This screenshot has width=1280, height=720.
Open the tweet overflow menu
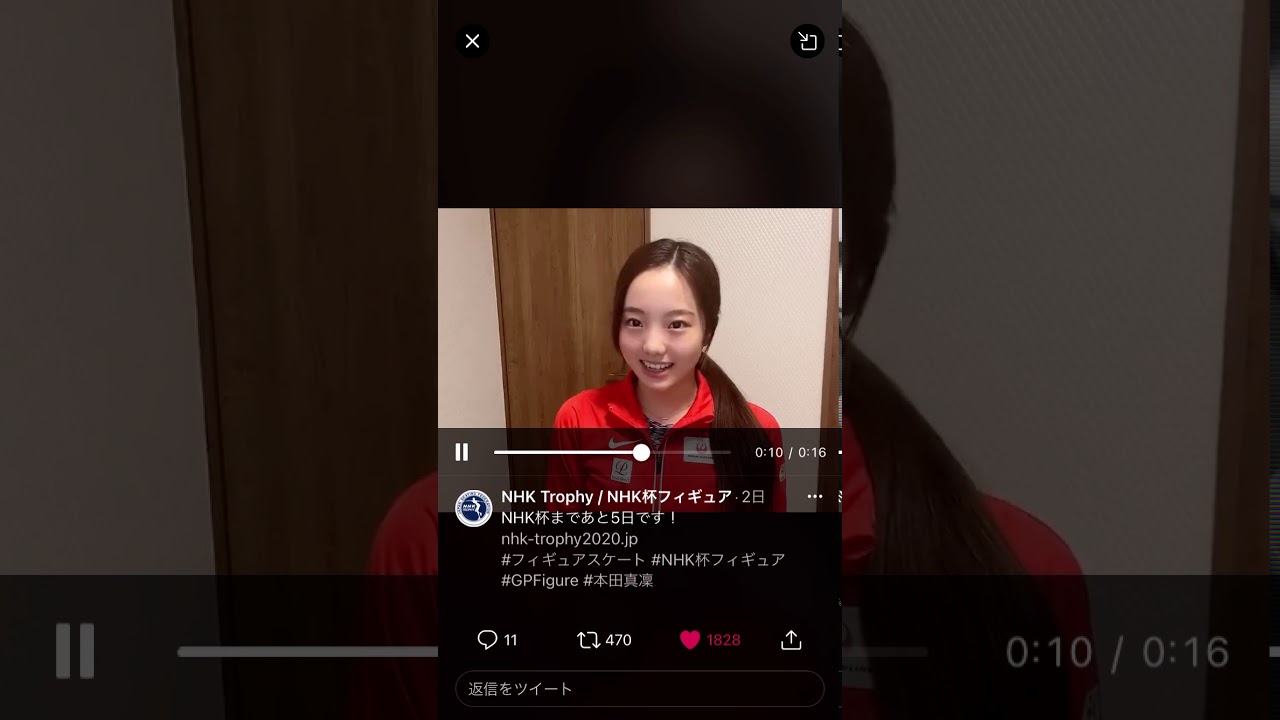tap(814, 496)
